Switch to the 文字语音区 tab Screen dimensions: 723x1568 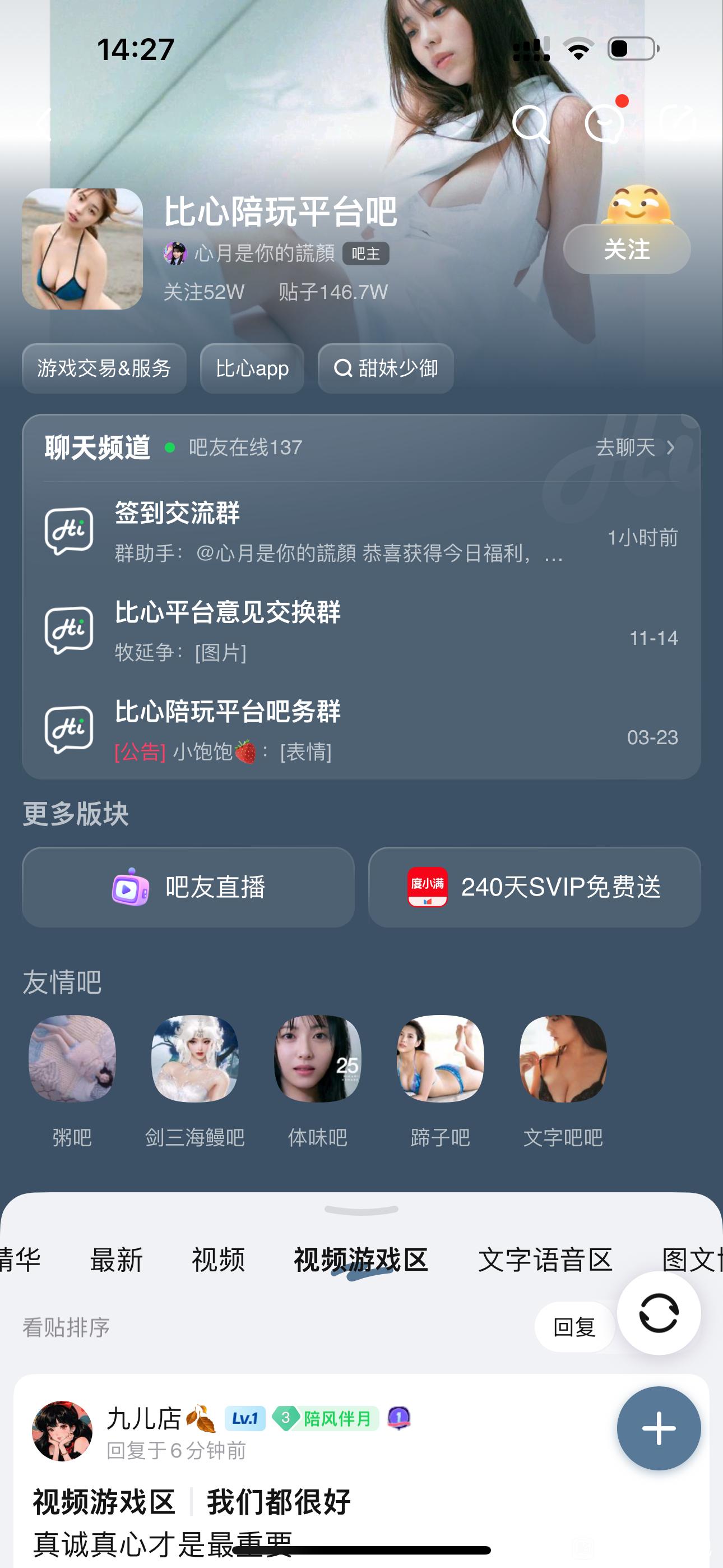pyautogui.click(x=545, y=1260)
